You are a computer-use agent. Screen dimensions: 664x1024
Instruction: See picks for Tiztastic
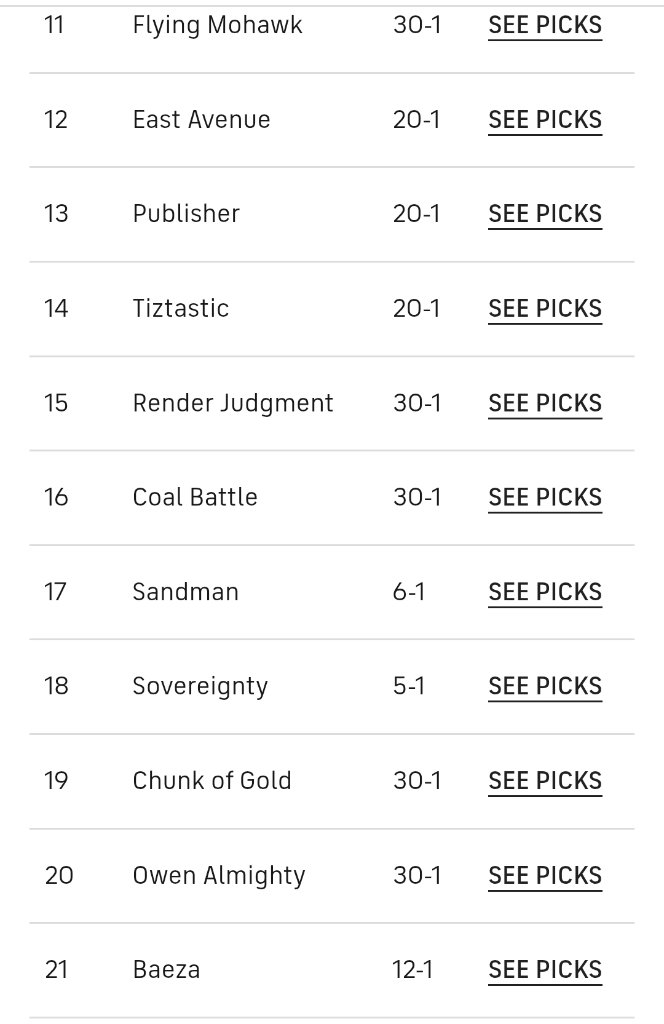(x=545, y=309)
